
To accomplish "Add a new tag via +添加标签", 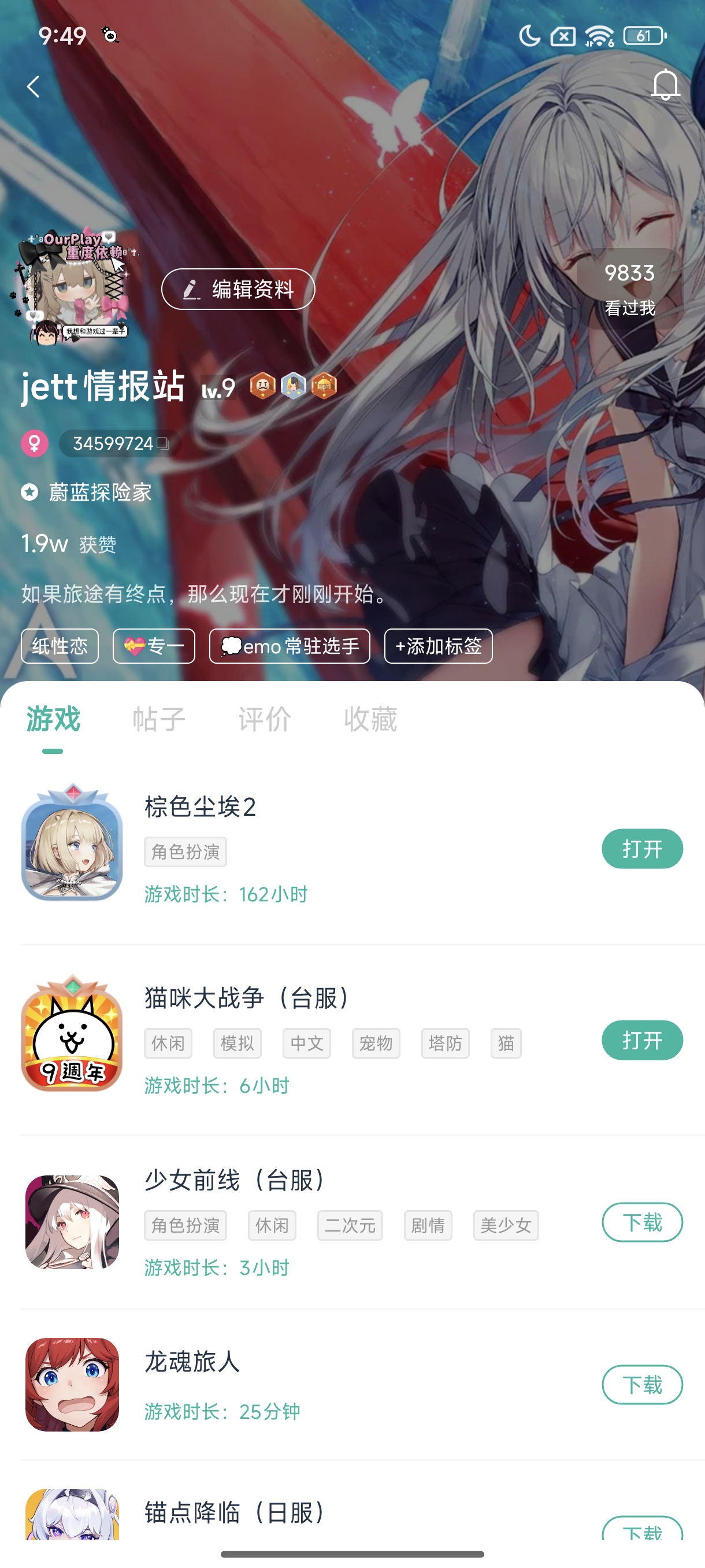I will tap(439, 646).
